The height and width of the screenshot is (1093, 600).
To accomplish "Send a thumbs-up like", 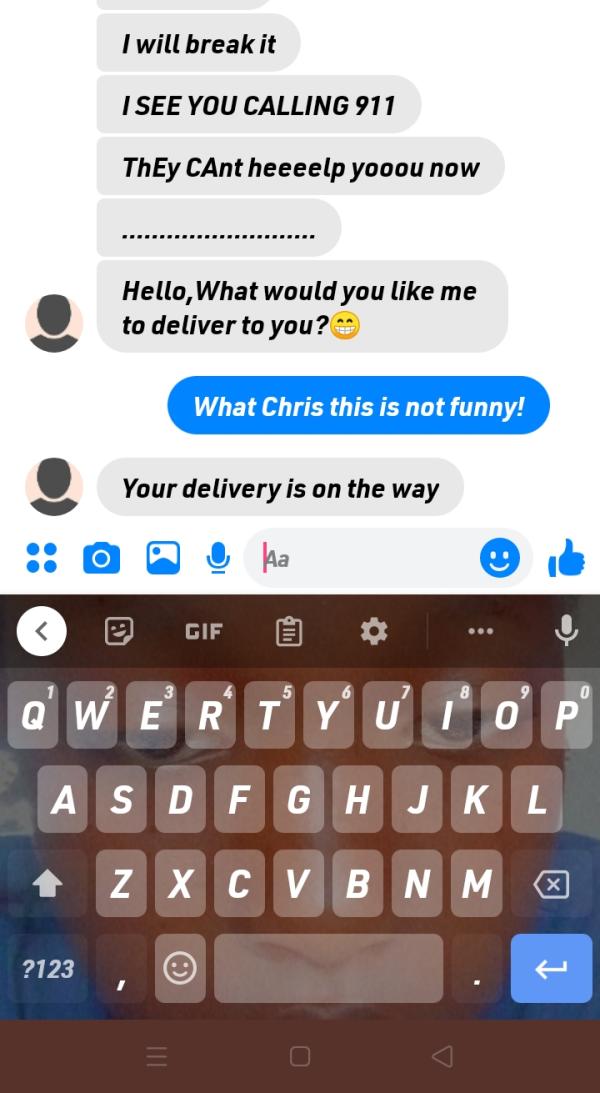I will point(566,558).
